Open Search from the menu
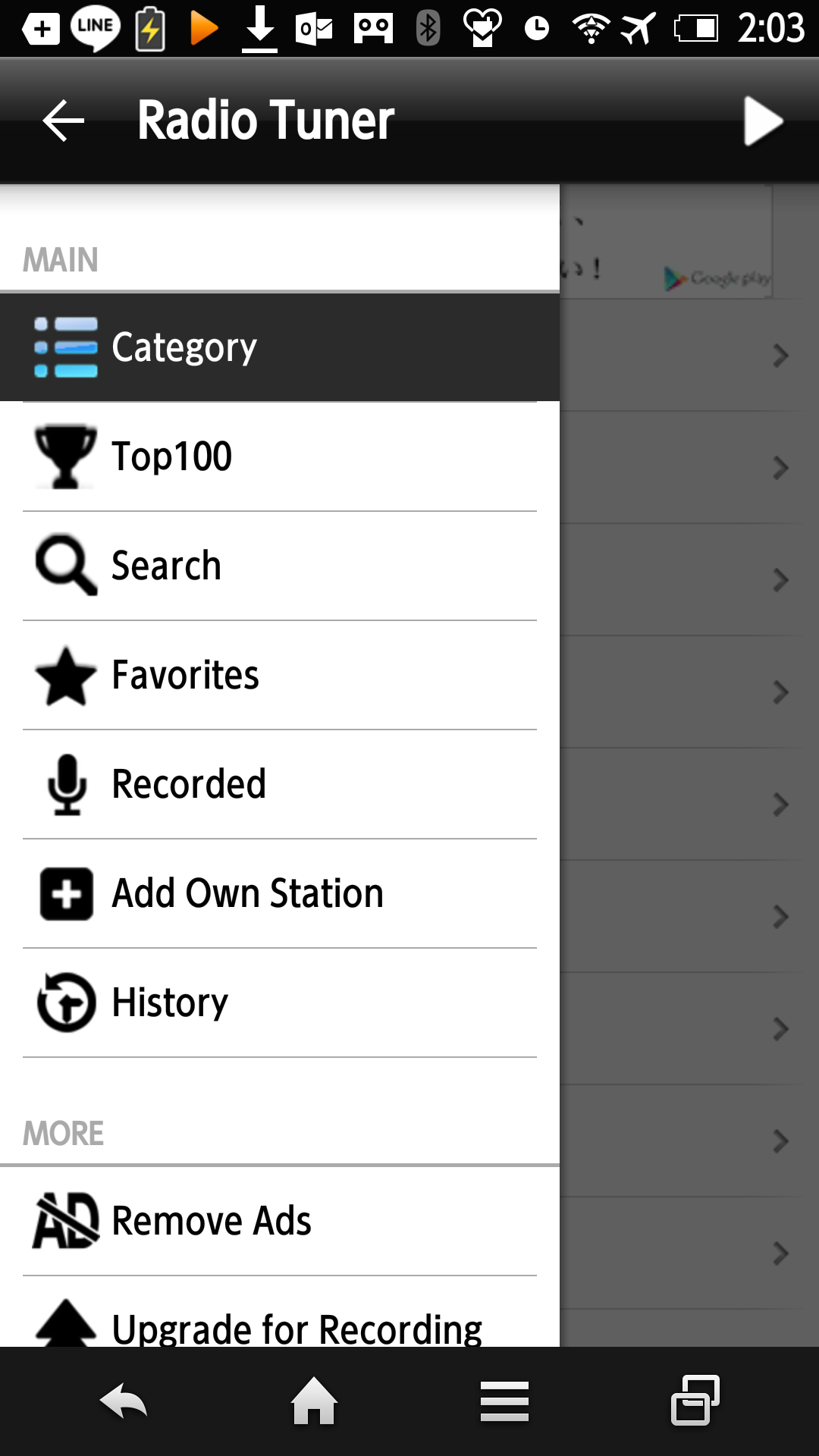The height and width of the screenshot is (1456, 819). pos(280,566)
